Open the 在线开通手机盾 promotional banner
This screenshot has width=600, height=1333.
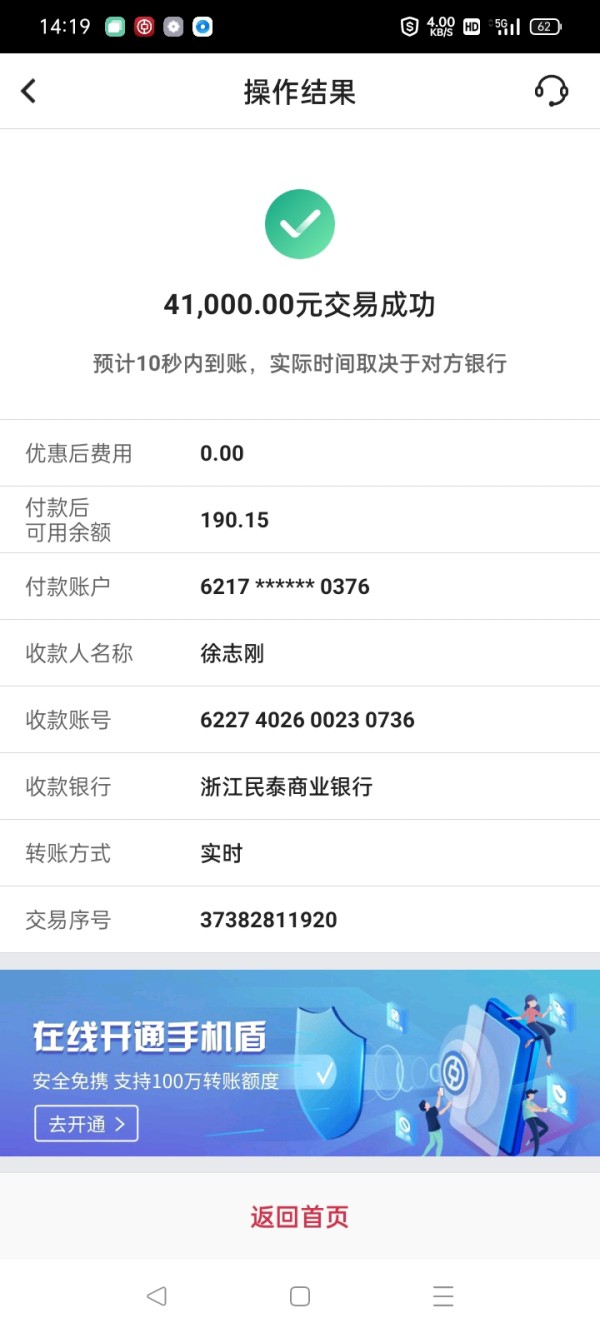tap(300, 1063)
